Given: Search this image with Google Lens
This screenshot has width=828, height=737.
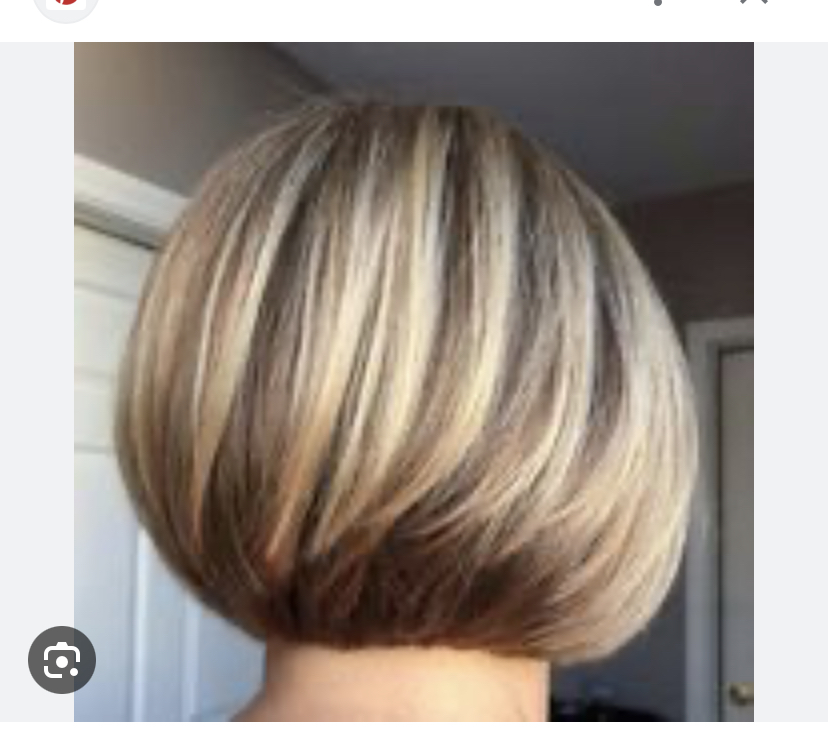Looking at the screenshot, I should coord(62,660).
